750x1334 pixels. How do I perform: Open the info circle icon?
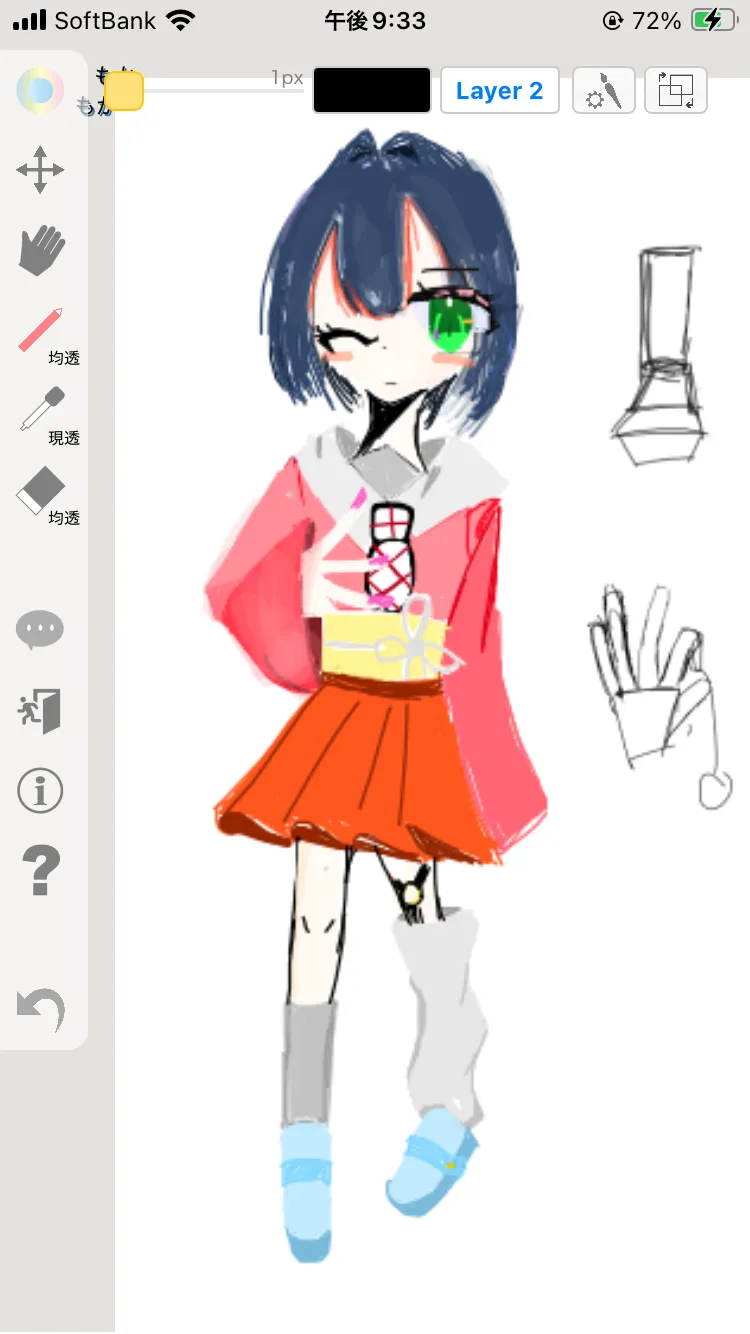[x=40, y=791]
